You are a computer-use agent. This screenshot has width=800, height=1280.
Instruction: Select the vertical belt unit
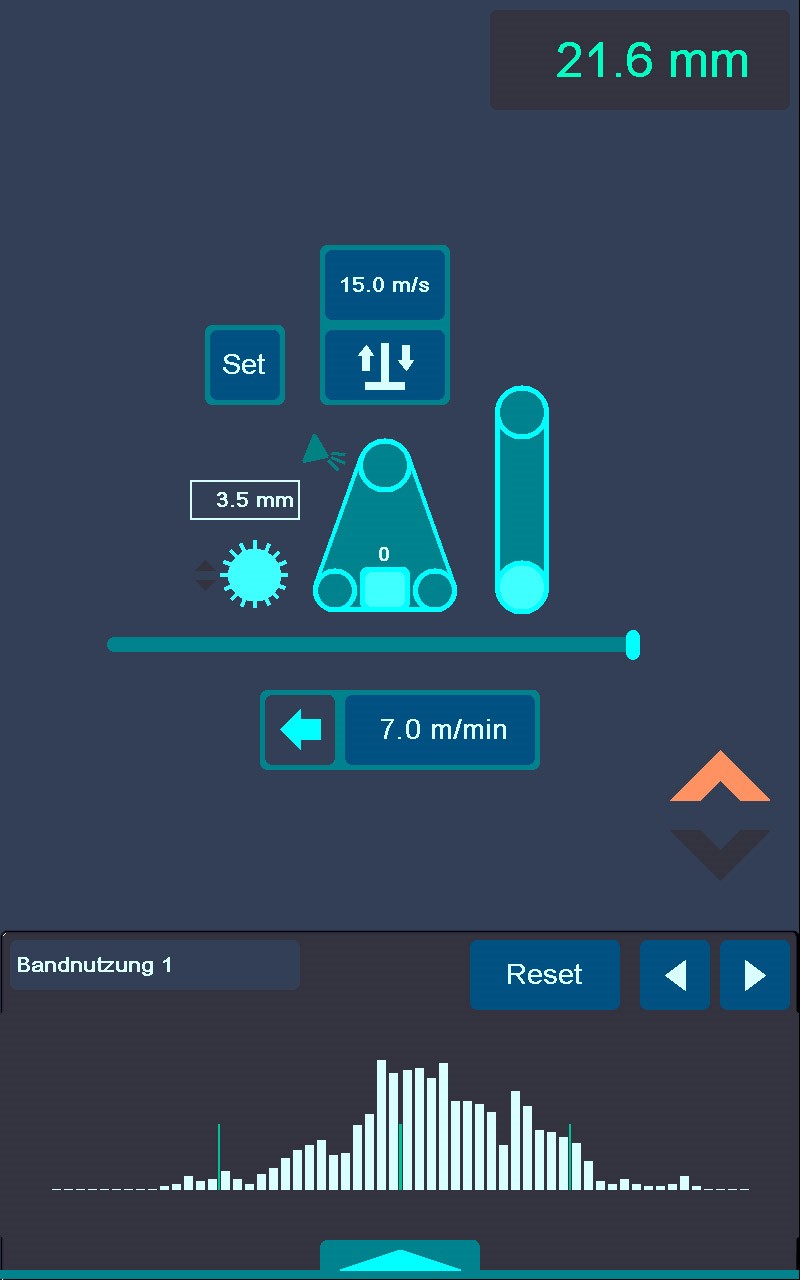pyautogui.click(x=522, y=500)
